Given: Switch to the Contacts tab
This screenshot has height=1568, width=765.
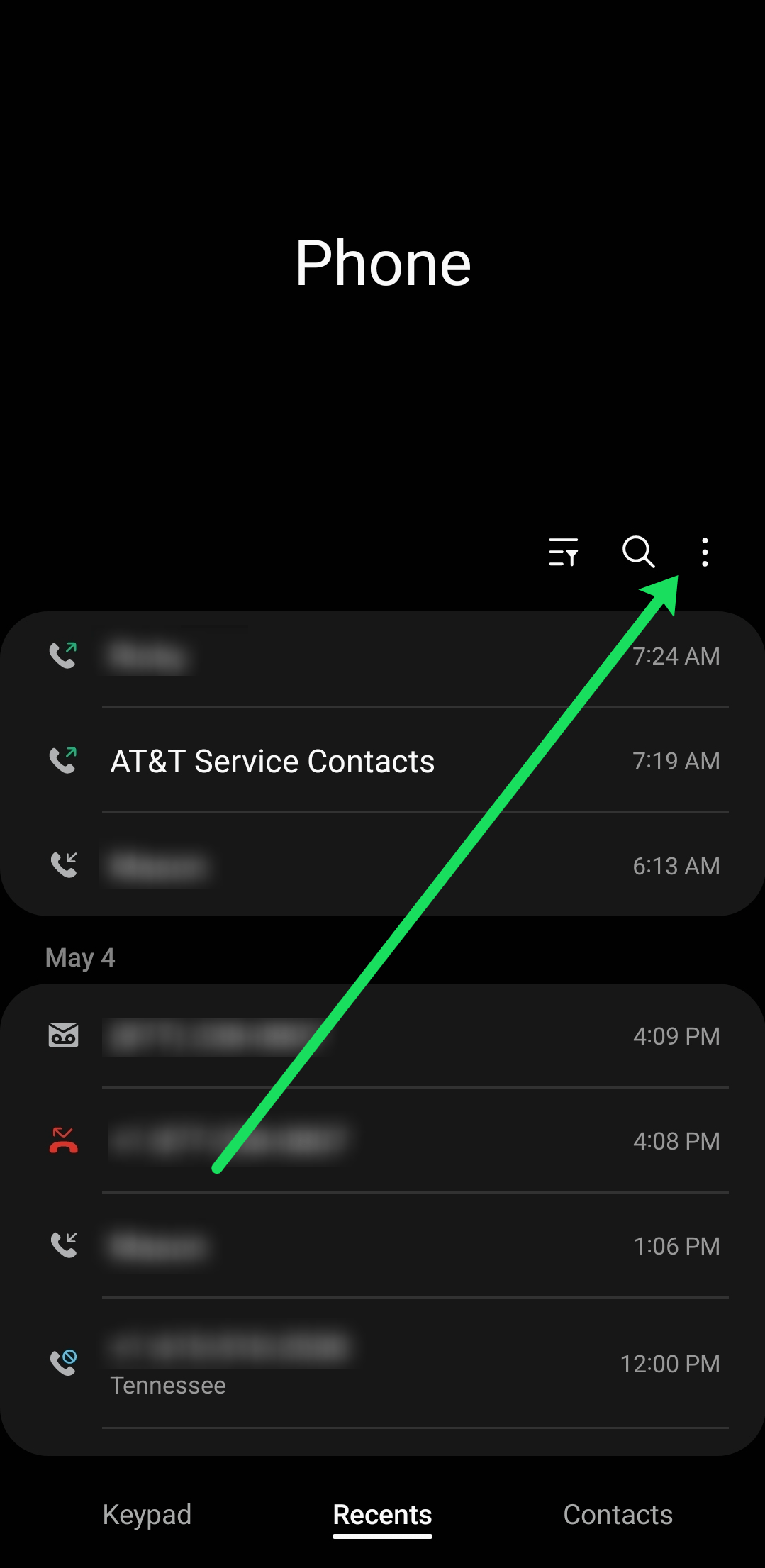Looking at the screenshot, I should (618, 1513).
